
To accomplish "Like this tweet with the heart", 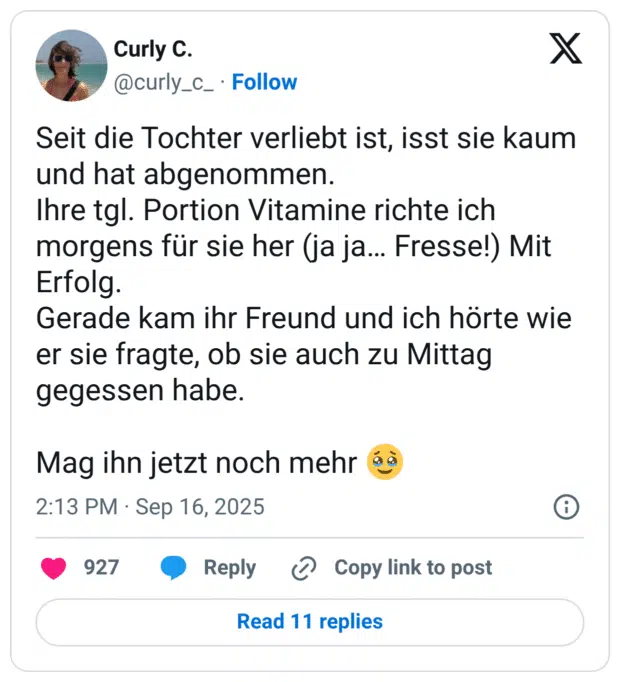I will [x=53, y=568].
